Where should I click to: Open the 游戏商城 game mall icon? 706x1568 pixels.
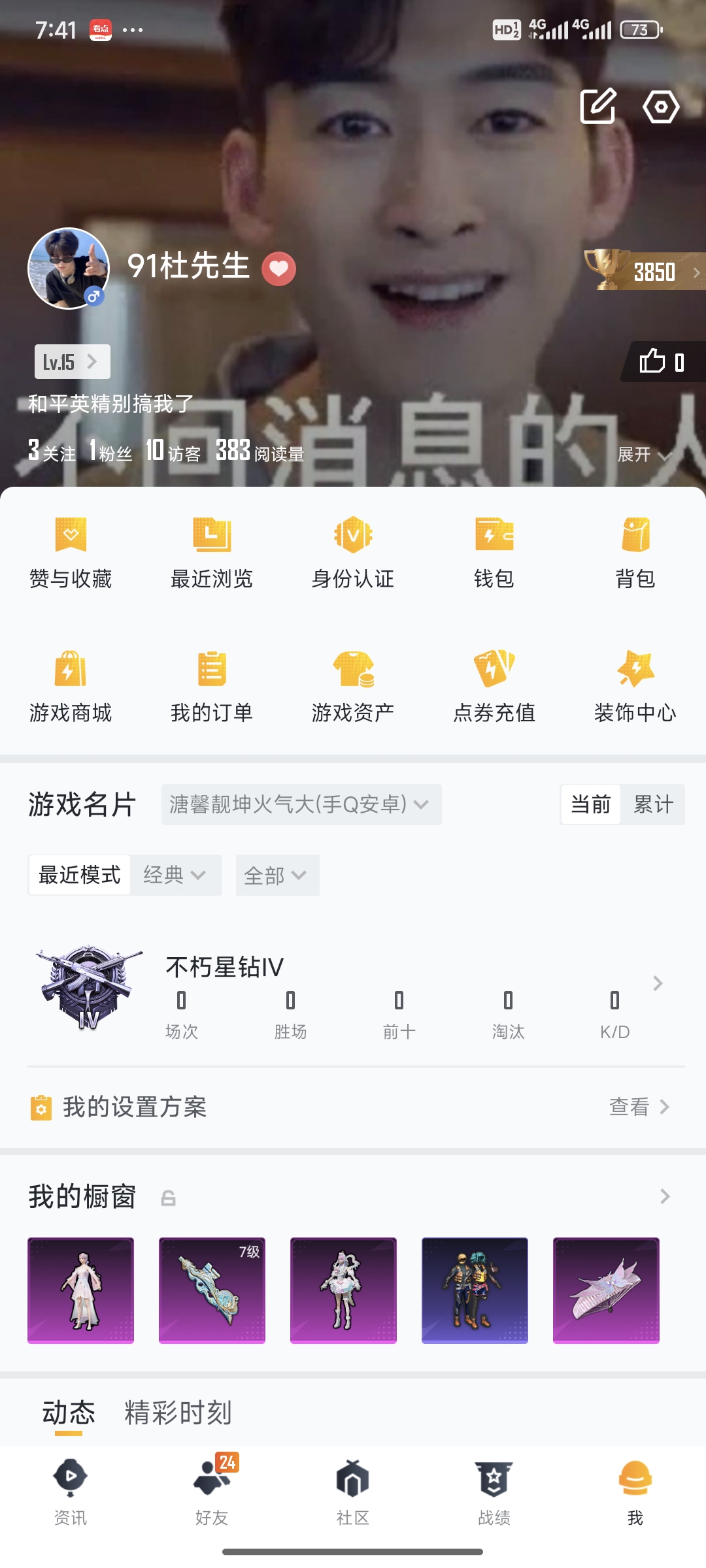[70, 686]
